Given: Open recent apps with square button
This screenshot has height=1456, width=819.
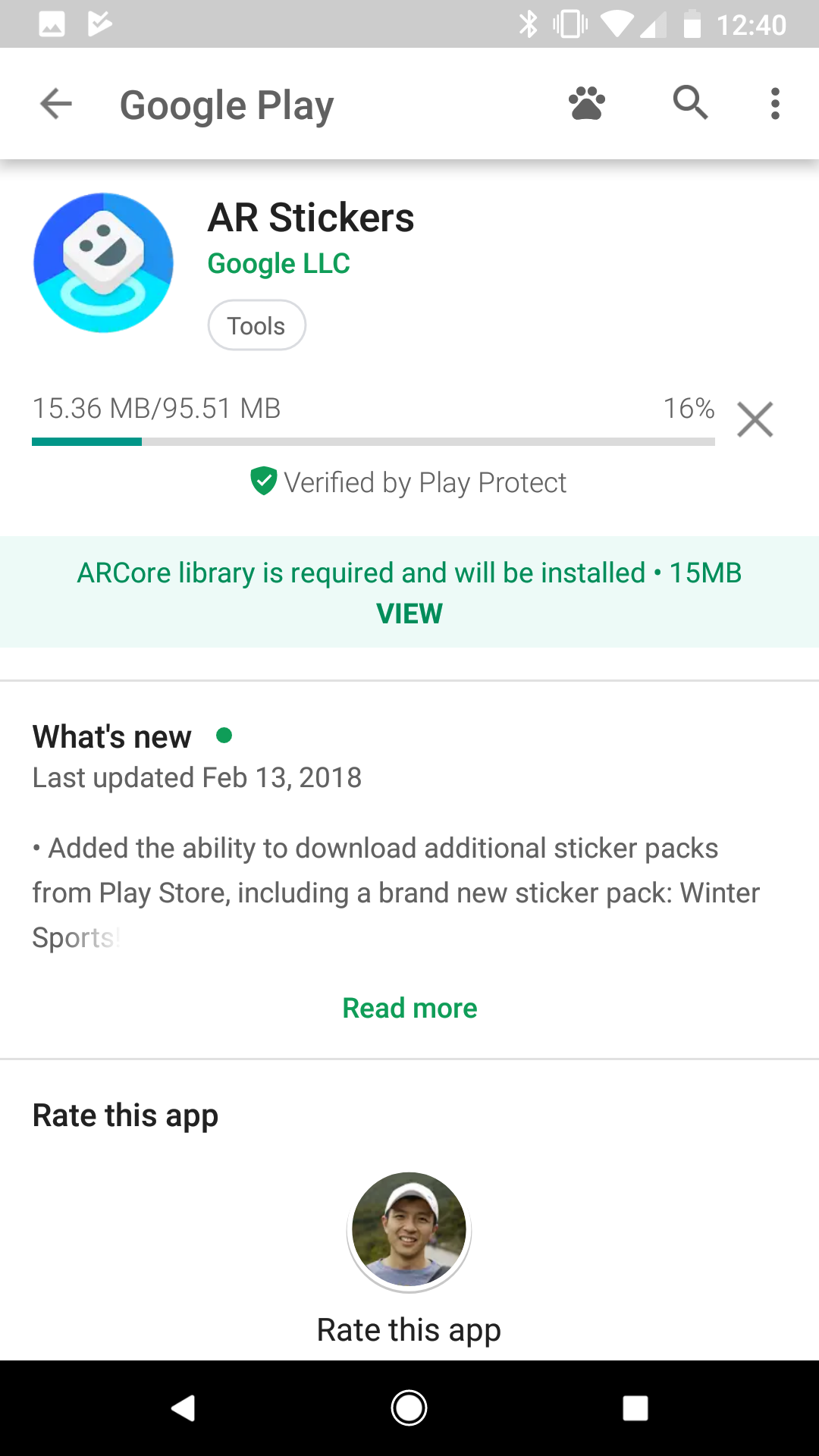Looking at the screenshot, I should [634, 1407].
